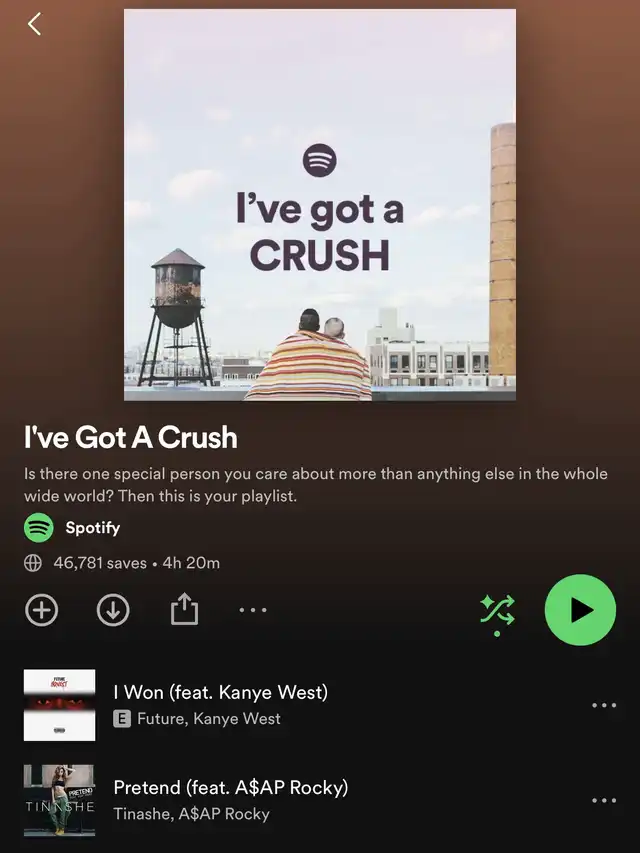
Task: Open options for the song I Won
Action: [604, 705]
